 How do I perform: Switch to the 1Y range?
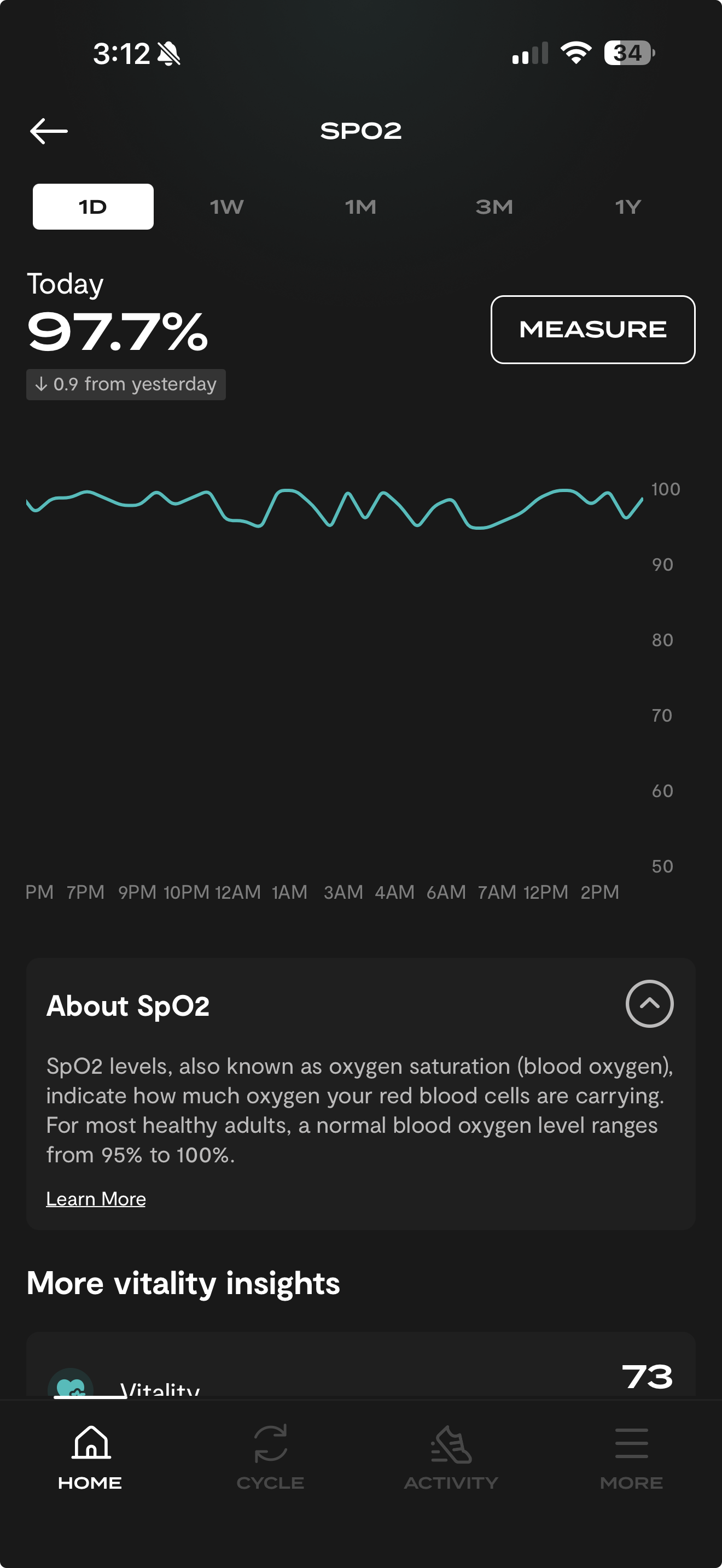(x=627, y=207)
